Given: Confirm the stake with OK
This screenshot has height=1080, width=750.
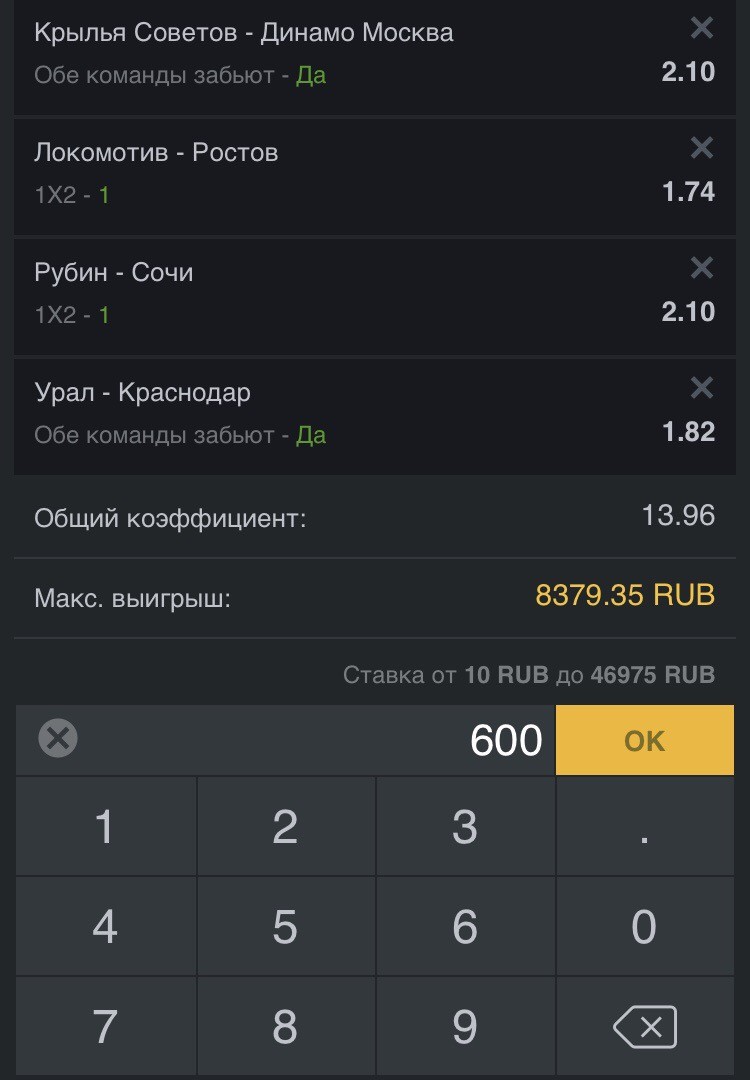Looking at the screenshot, I should point(644,740).
